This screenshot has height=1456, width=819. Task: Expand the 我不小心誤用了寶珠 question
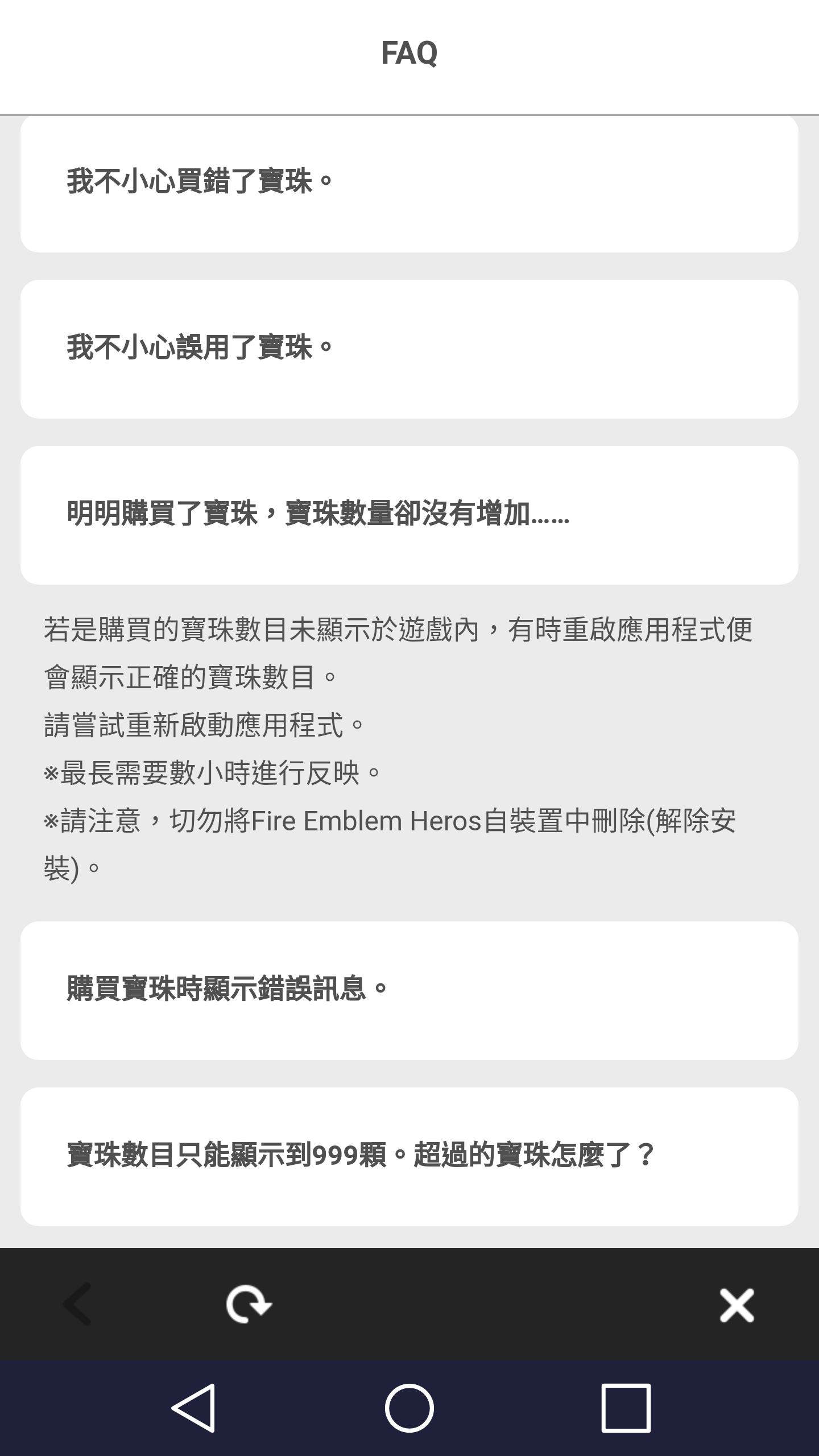click(x=409, y=349)
